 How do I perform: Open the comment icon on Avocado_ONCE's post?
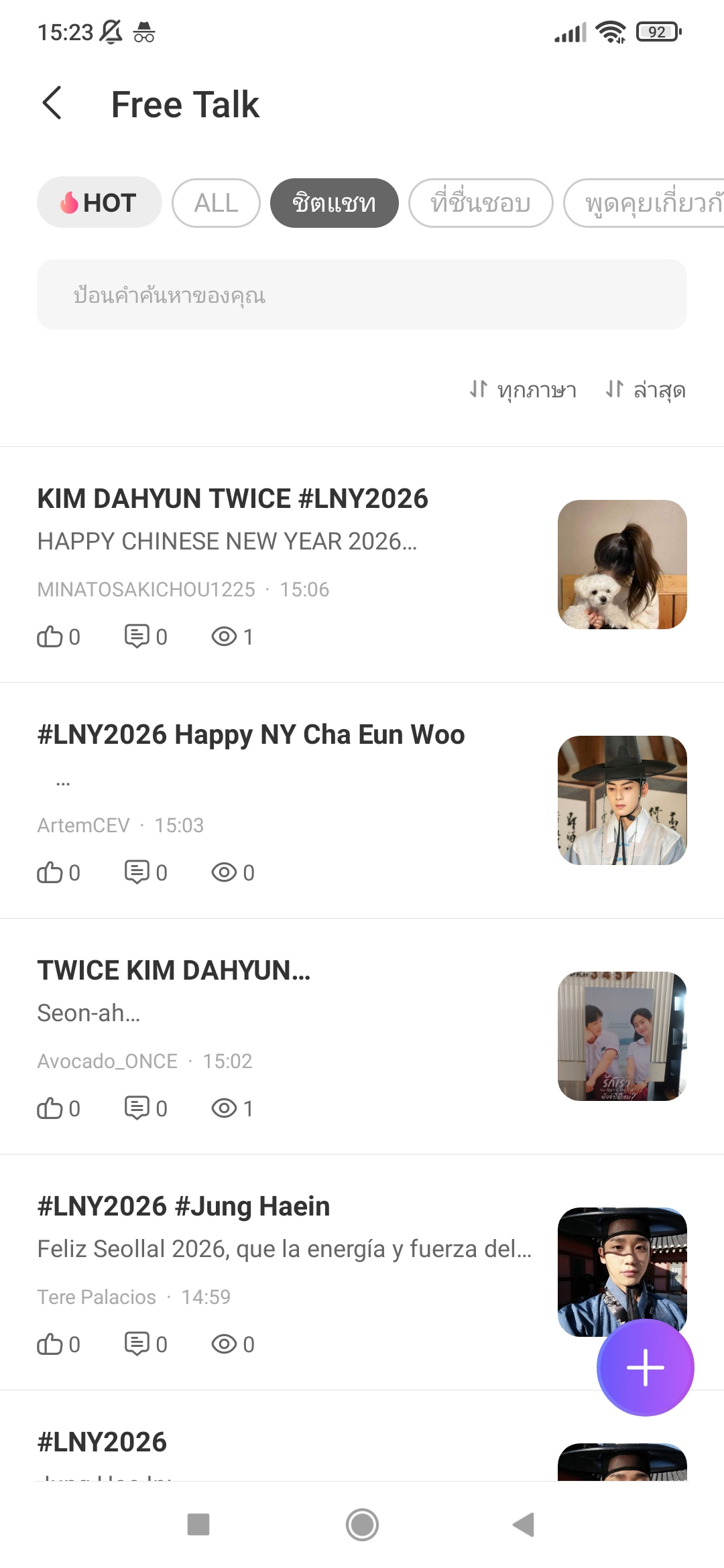[137, 1108]
